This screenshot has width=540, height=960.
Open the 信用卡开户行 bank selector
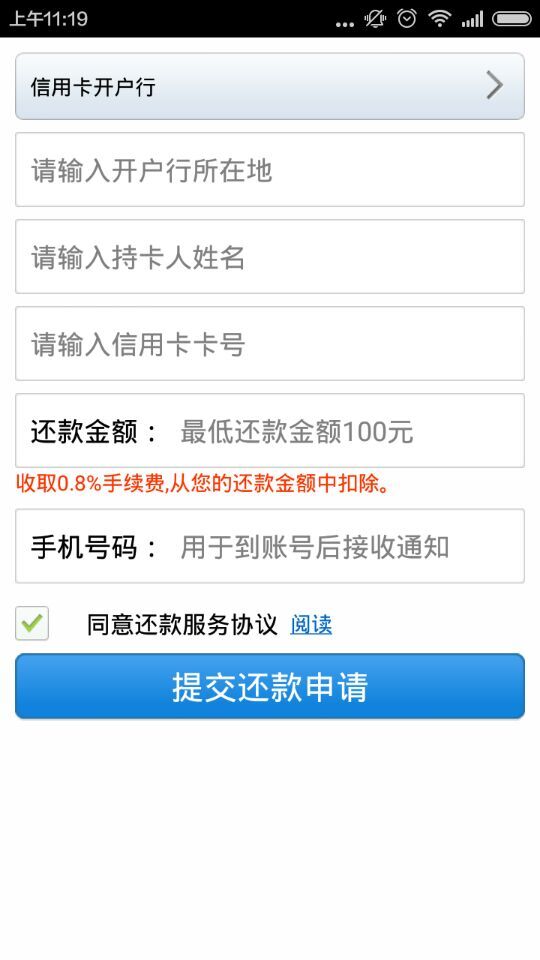(x=269, y=86)
